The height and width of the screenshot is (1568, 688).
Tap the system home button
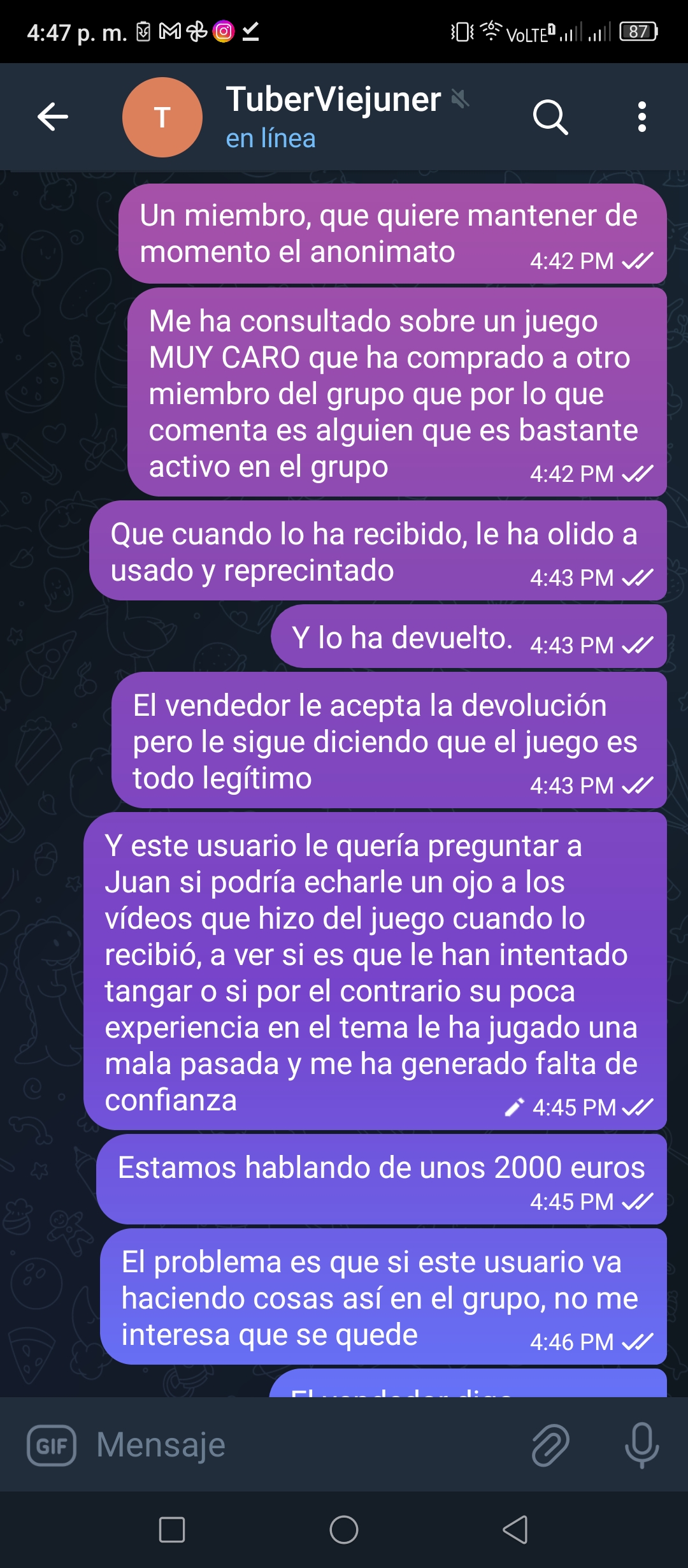click(344, 1530)
